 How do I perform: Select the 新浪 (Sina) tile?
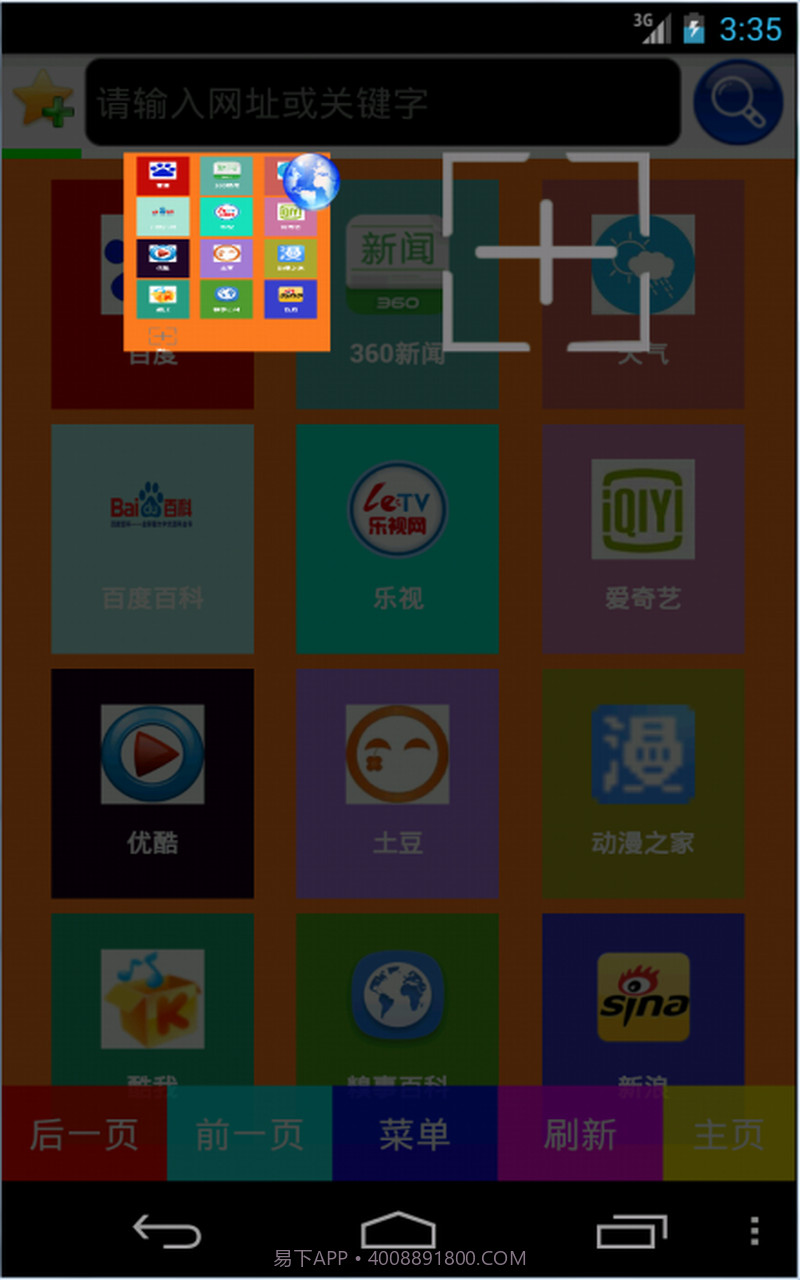(x=642, y=1000)
